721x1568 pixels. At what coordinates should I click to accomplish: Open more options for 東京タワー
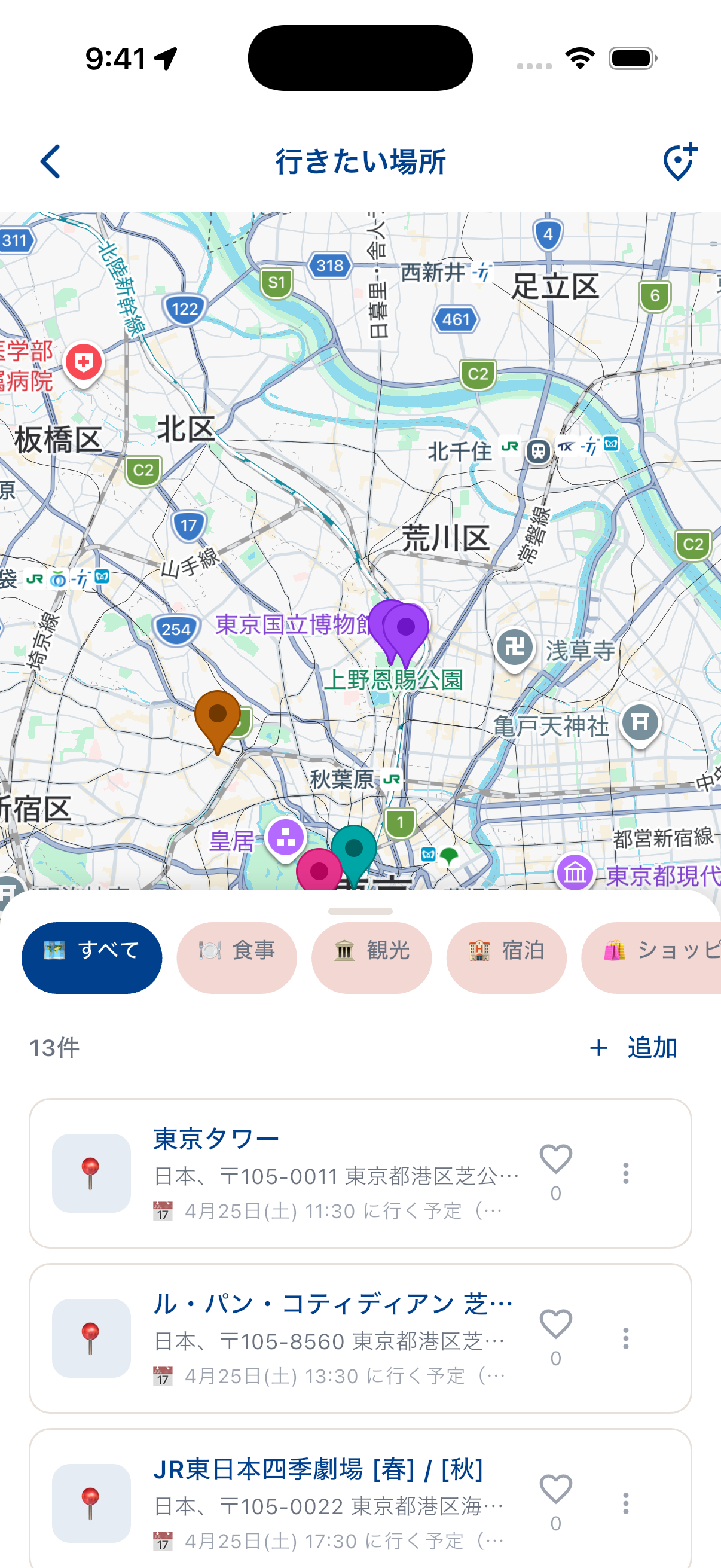625,1173
